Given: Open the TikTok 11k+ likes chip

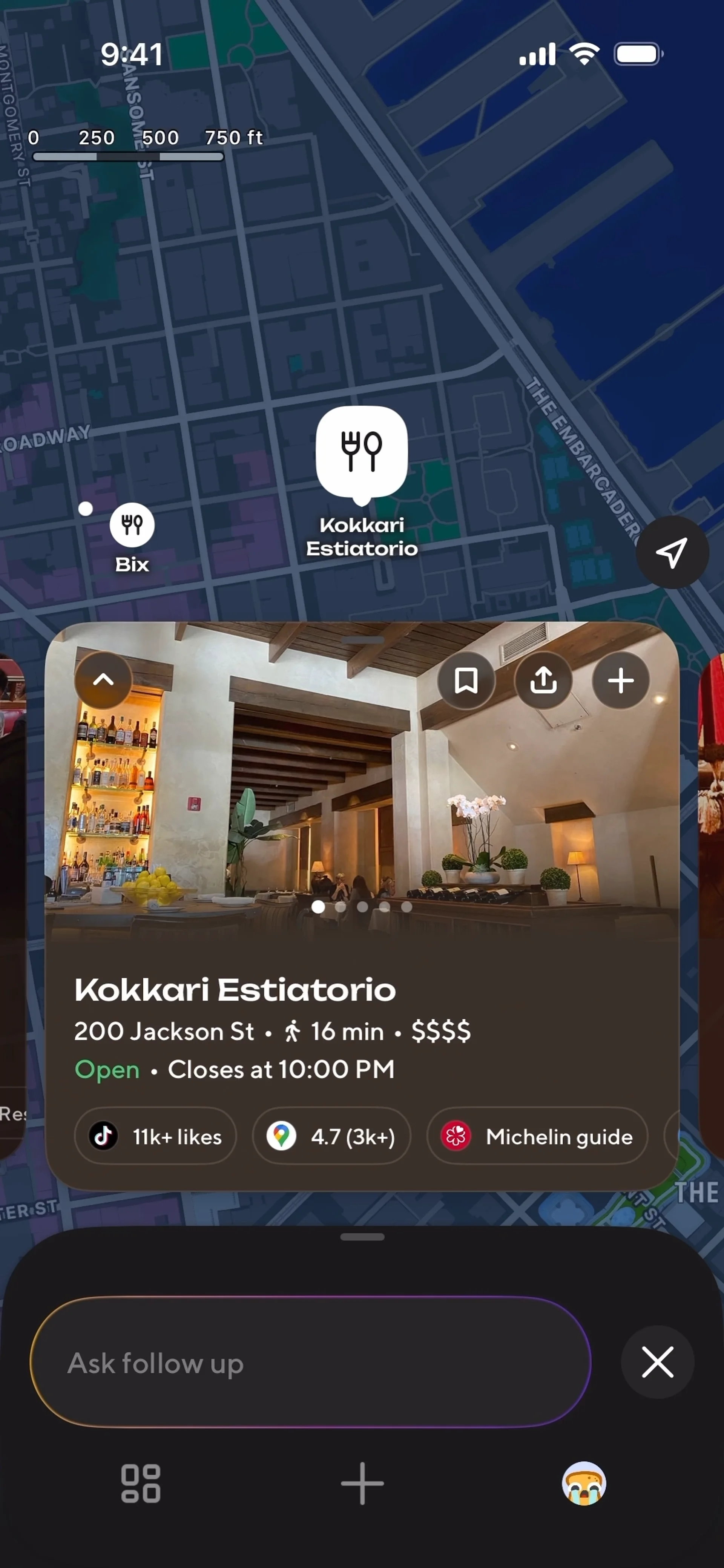Looking at the screenshot, I should (x=155, y=1136).
